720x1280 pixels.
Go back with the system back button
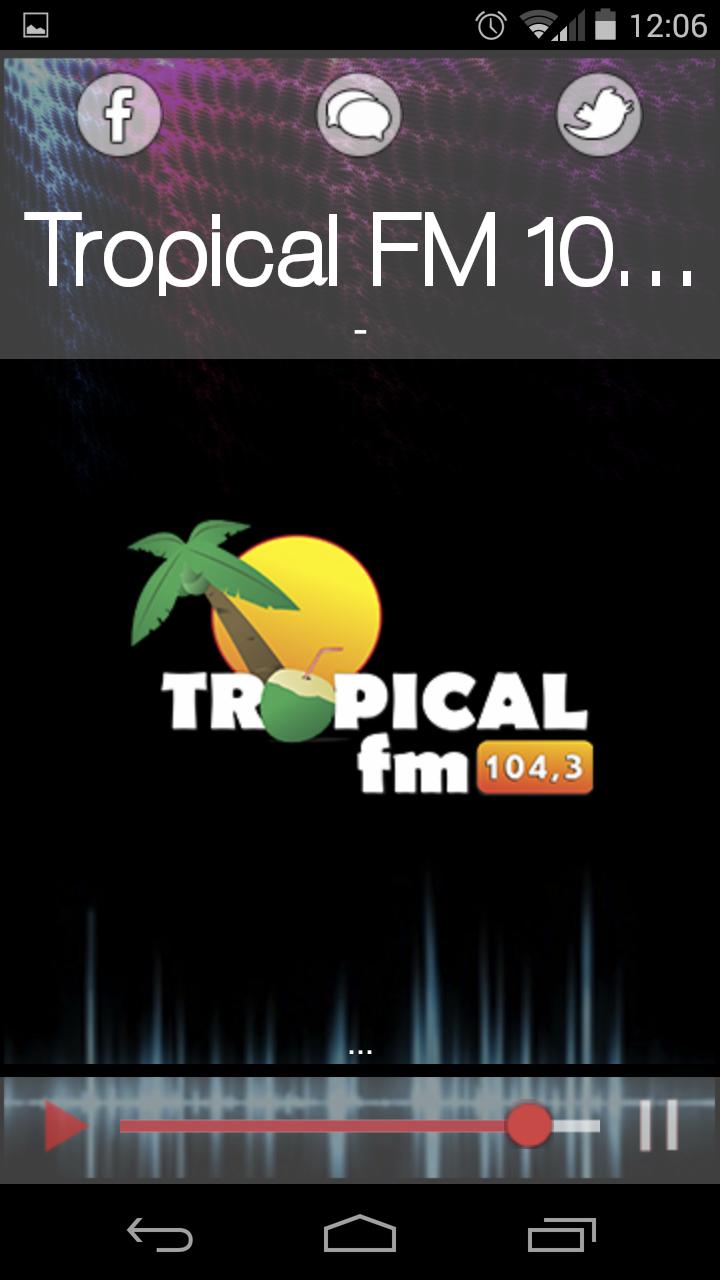160,1235
